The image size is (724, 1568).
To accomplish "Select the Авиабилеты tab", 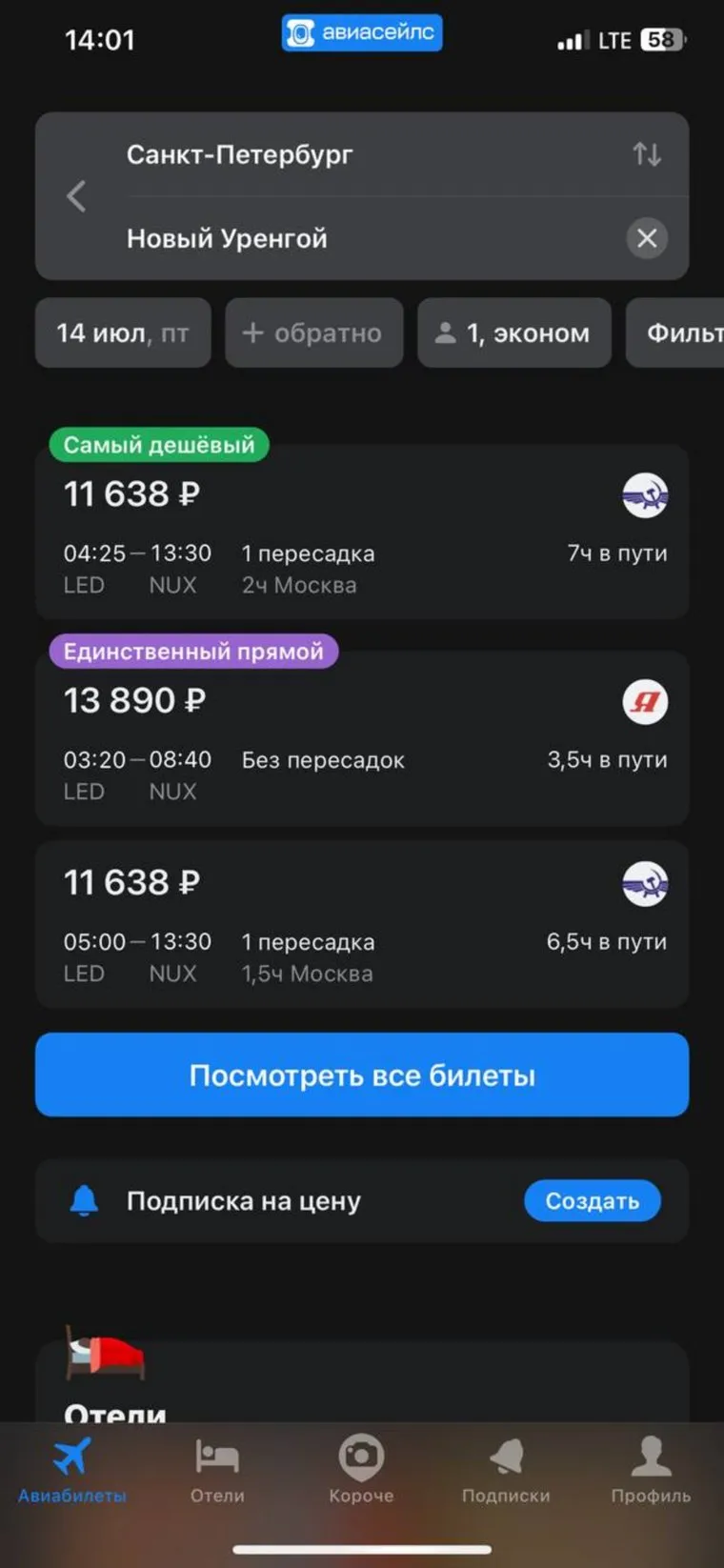I will pos(72,1470).
